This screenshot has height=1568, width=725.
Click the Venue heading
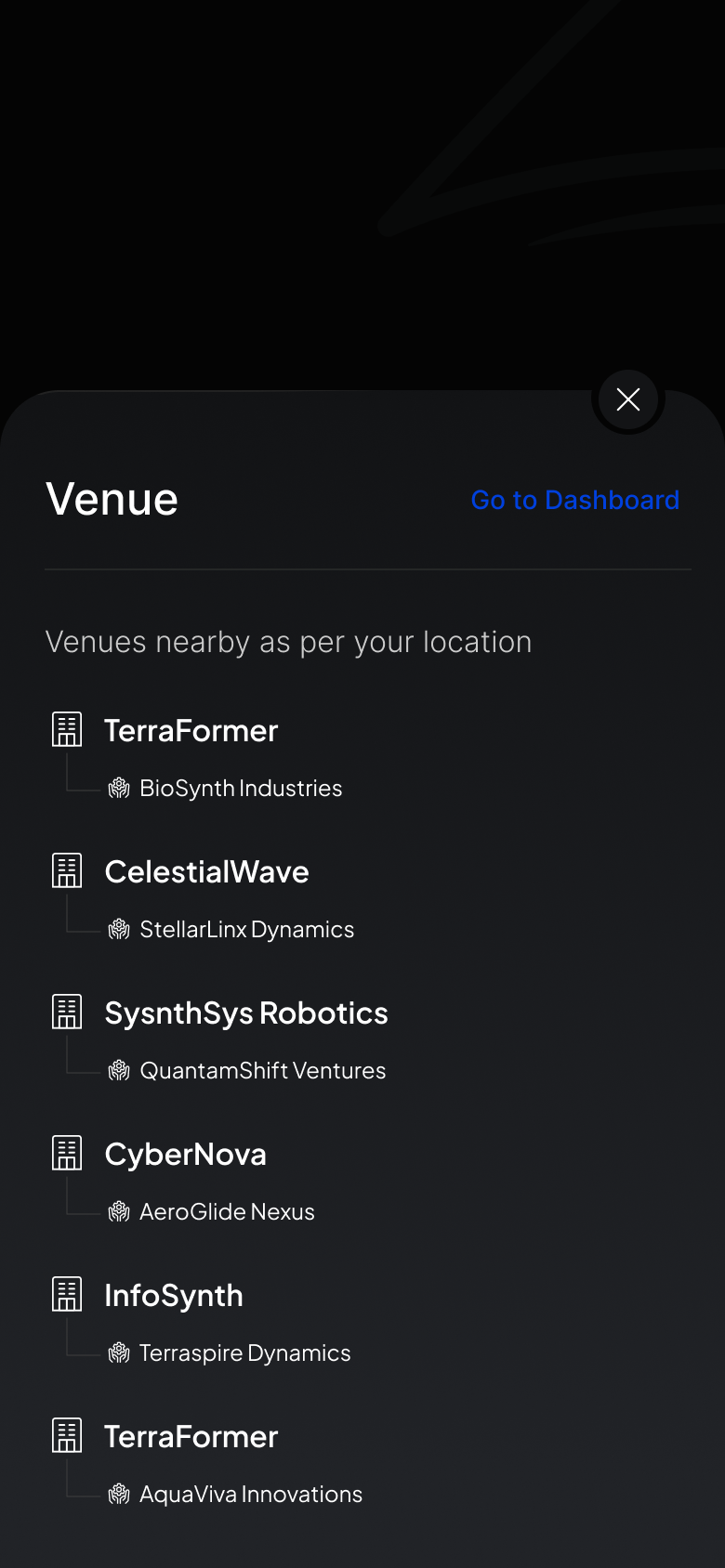(x=112, y=499)
